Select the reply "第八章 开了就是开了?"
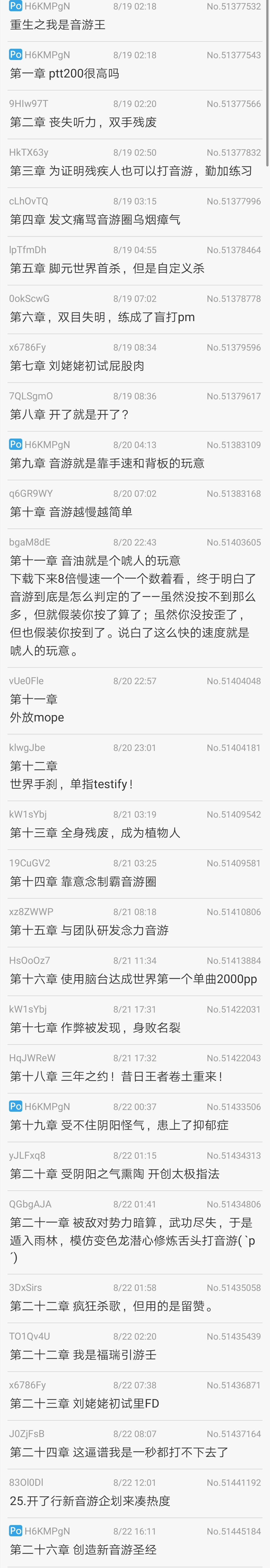270x1568 pixels. [x=69, y=415]
